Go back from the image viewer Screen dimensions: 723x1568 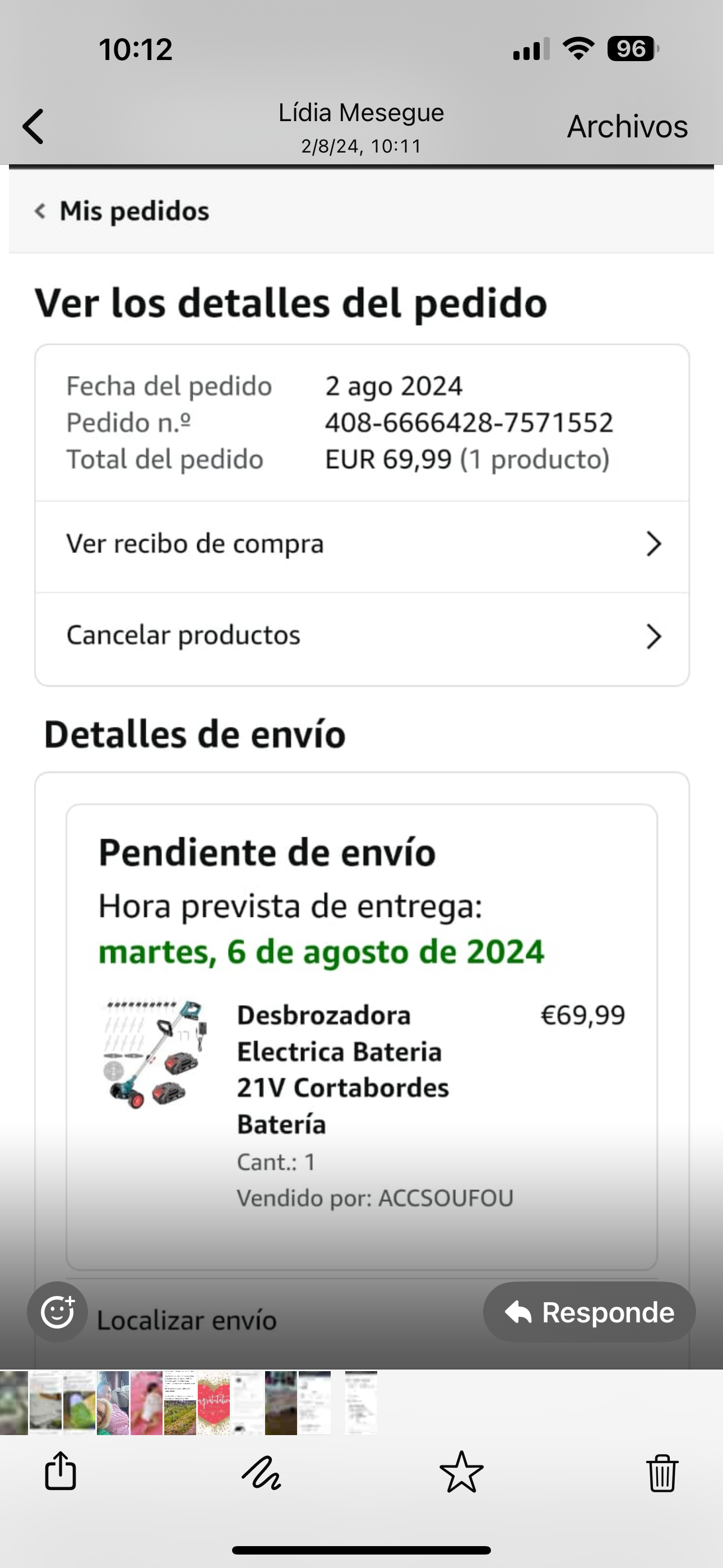click(34, 127)
